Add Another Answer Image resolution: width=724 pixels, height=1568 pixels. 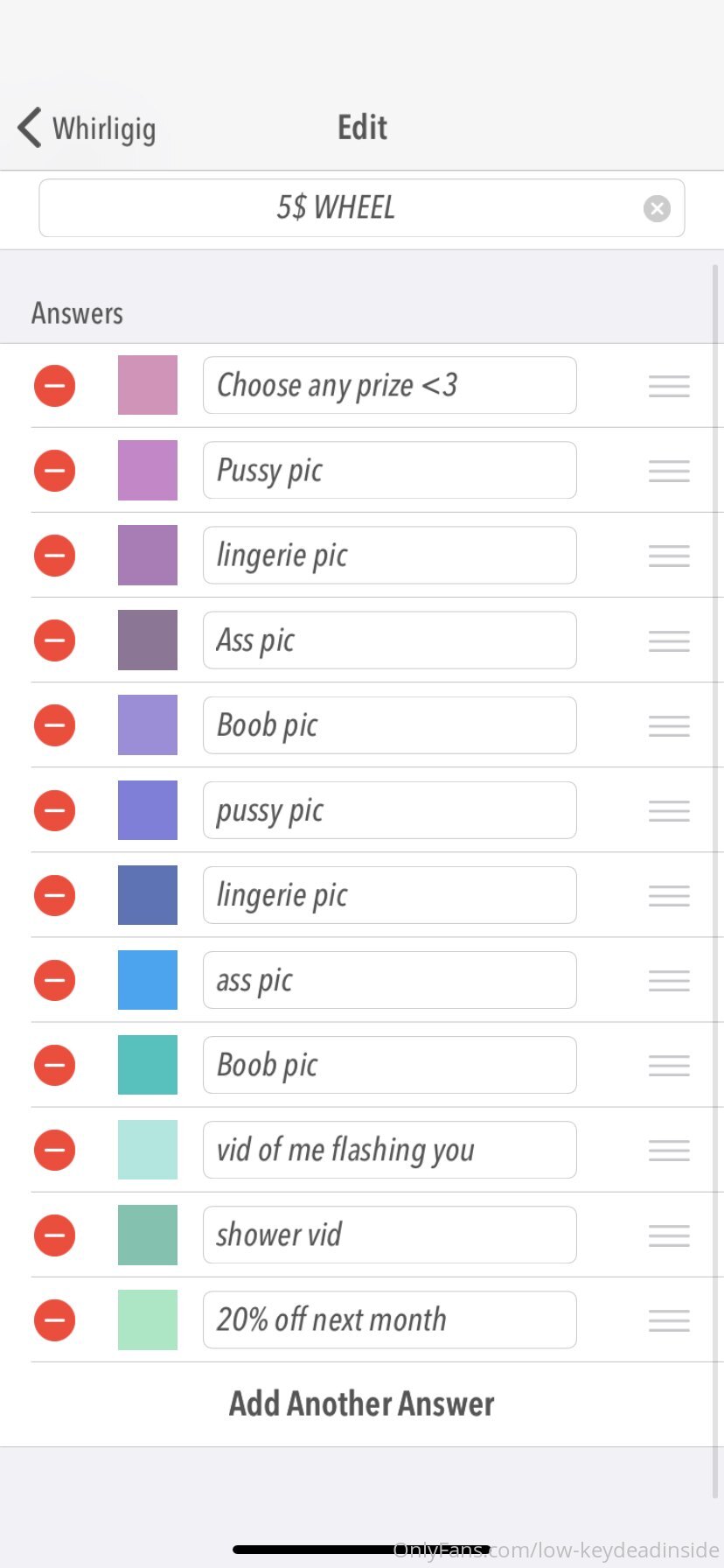[361, 1403]
